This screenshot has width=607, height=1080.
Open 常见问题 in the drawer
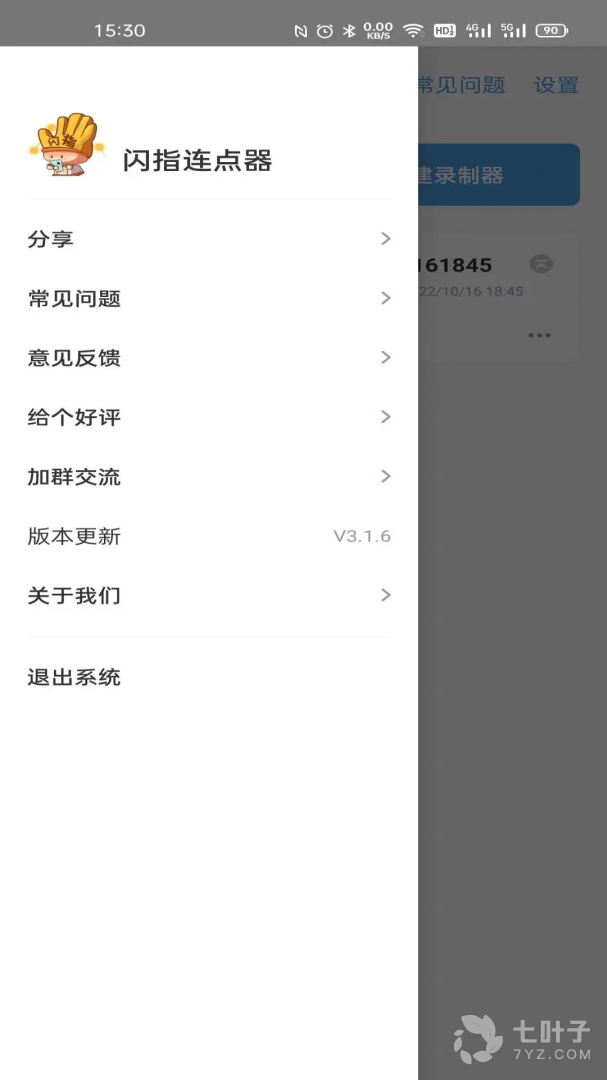pyautogui.click(x=209, y=298)
